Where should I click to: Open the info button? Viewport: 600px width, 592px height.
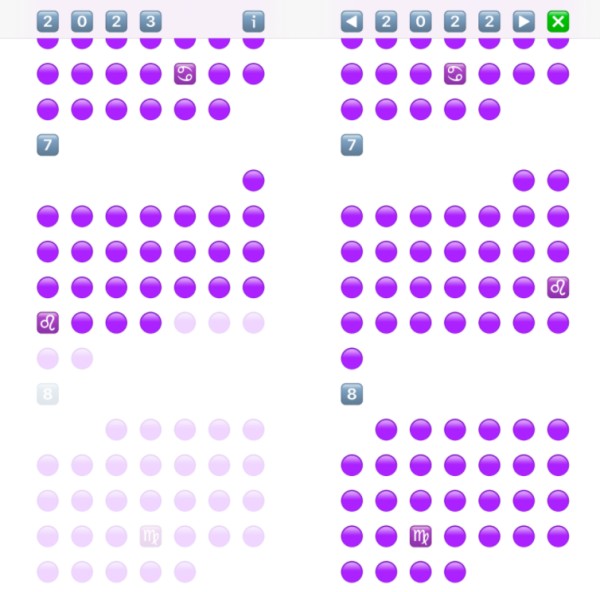[x=254, y=21]
